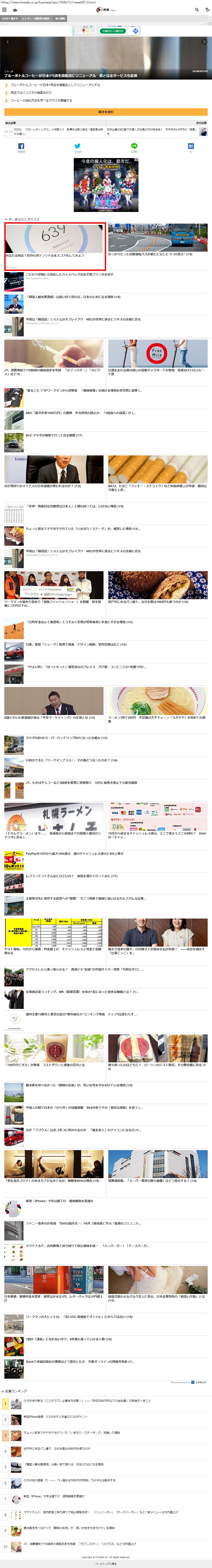The width and height of the screenshot is (212, 1568).
Task: Send this article via LINE
Action: (134, 147)
